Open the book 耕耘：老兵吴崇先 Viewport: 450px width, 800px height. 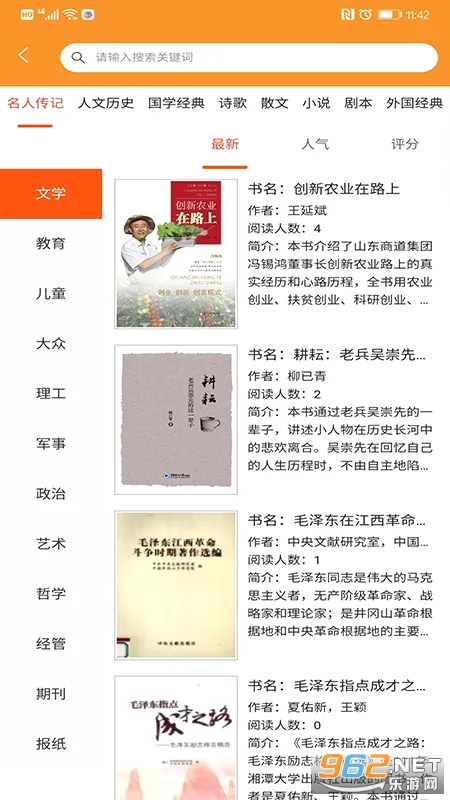274,419
